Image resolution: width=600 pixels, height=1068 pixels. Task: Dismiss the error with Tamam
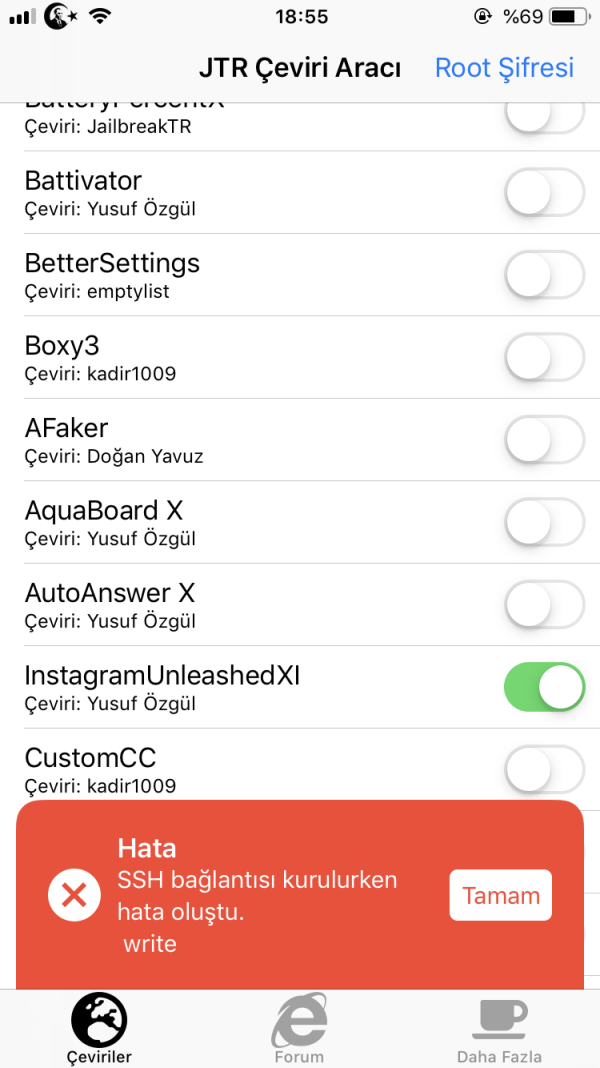pos(501,896)
